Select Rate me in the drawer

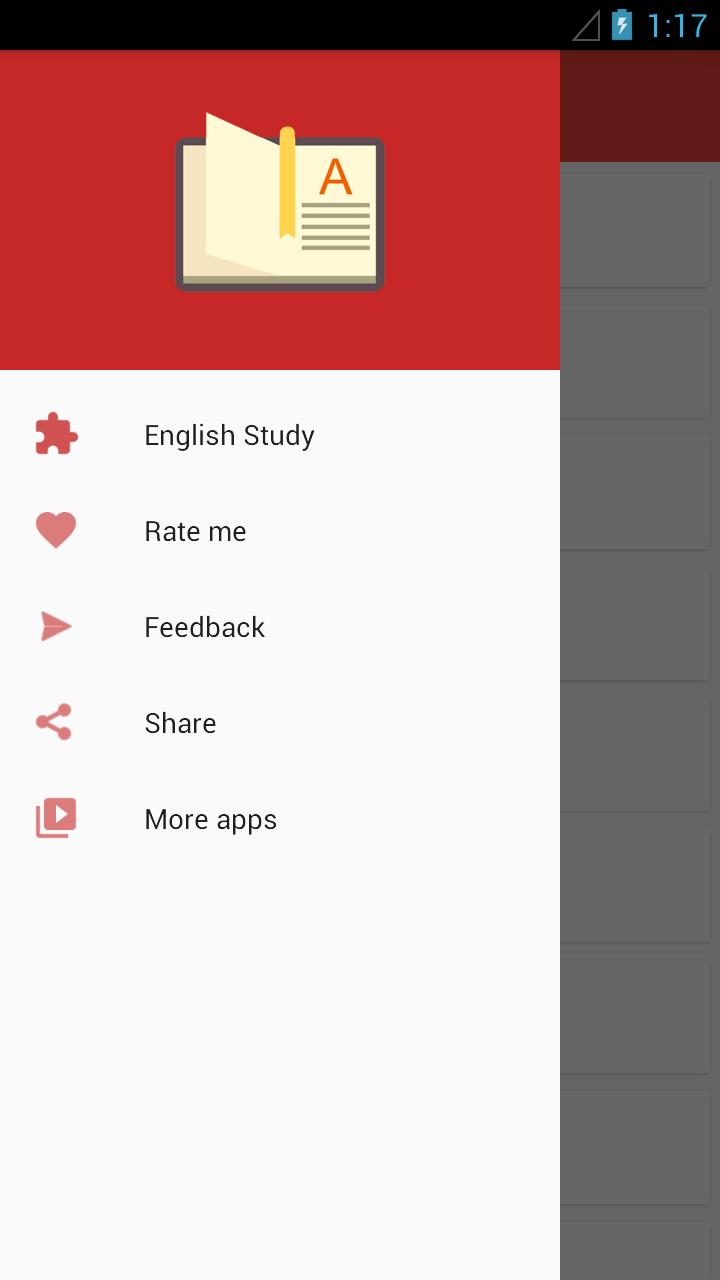(x=195, y=531)
